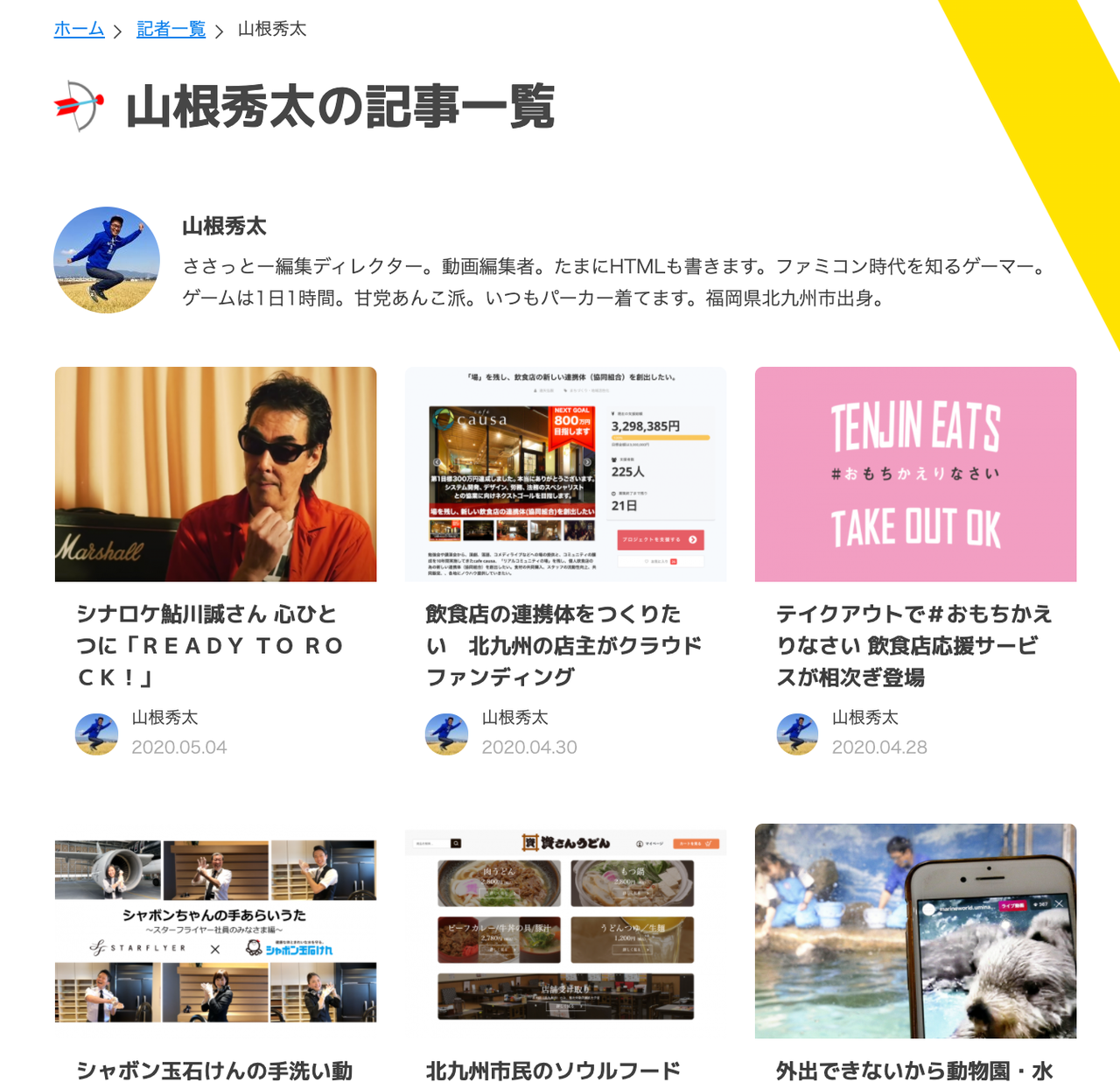Image resolution: width=1120 pixels, height=1082 pixels.
Task: Tap author 山根秀太 under the 2020.04.28 article
Action: point(864,718)
